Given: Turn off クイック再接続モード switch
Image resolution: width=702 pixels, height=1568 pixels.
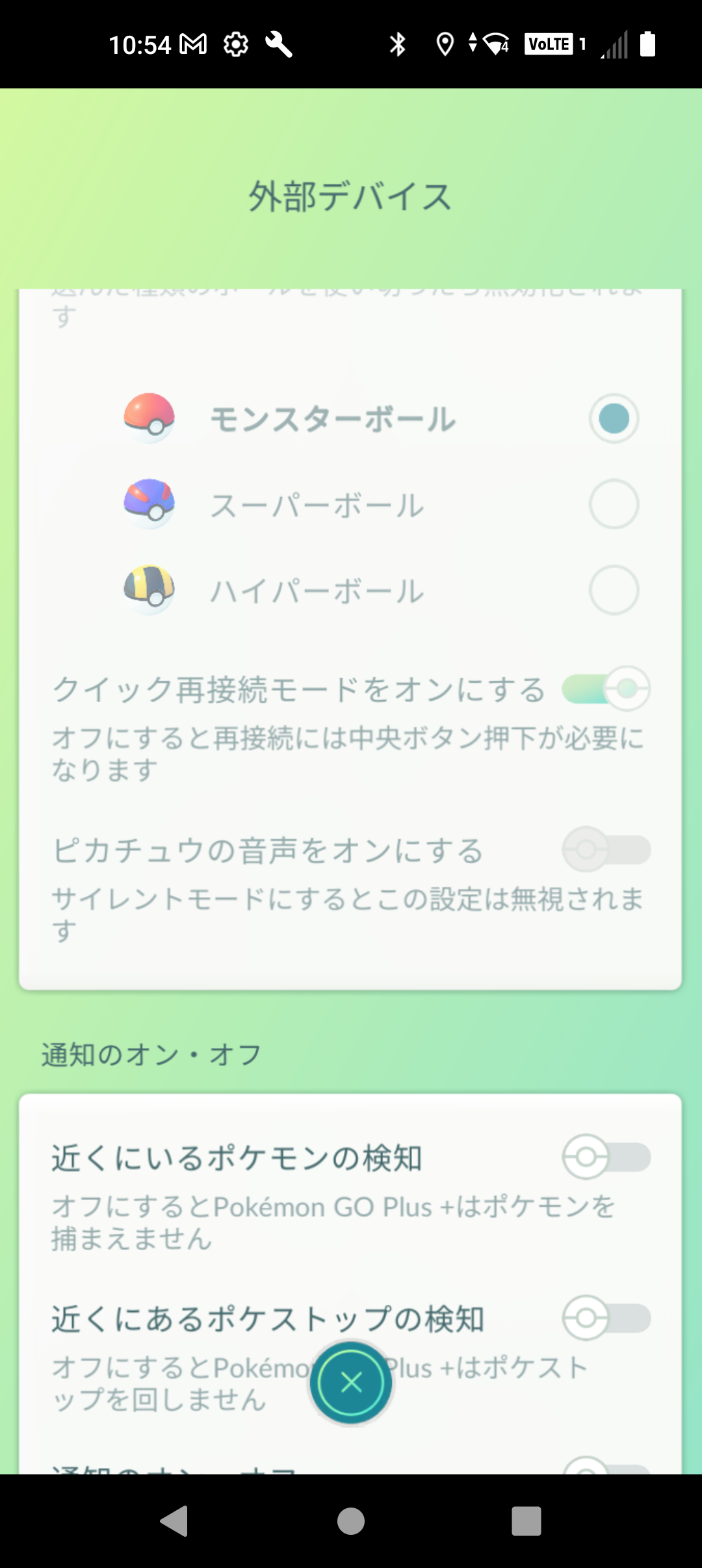Looking at the screenshot, I should (606, 688).
